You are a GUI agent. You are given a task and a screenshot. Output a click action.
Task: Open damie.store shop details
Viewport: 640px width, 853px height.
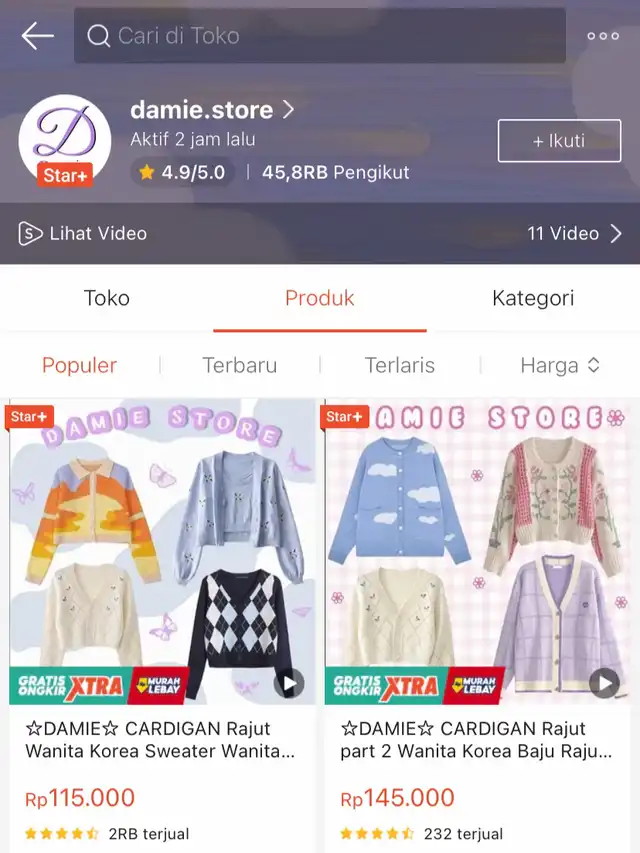[x=212, y=109]
